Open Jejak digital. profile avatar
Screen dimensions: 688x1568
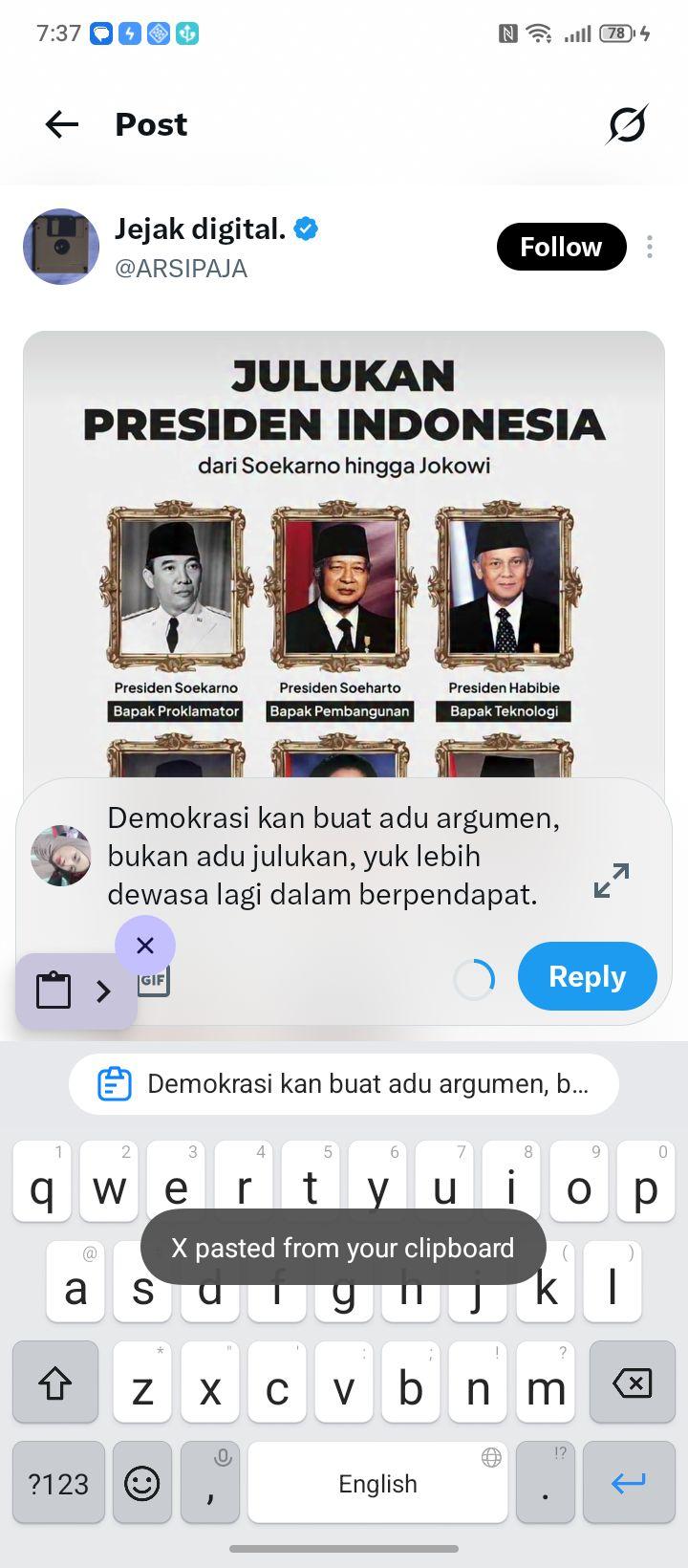click(x=61, y=247)
